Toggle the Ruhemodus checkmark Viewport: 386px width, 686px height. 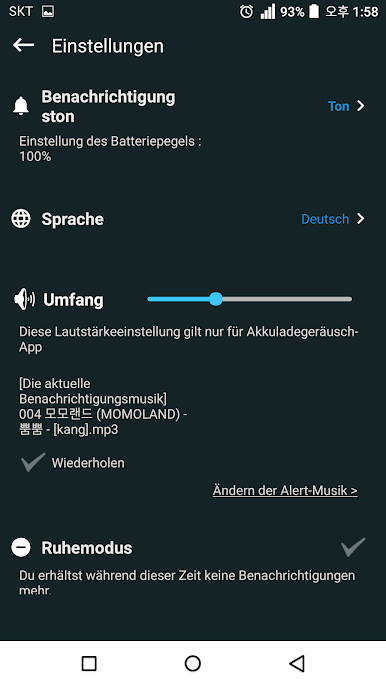tap(353, 547)
